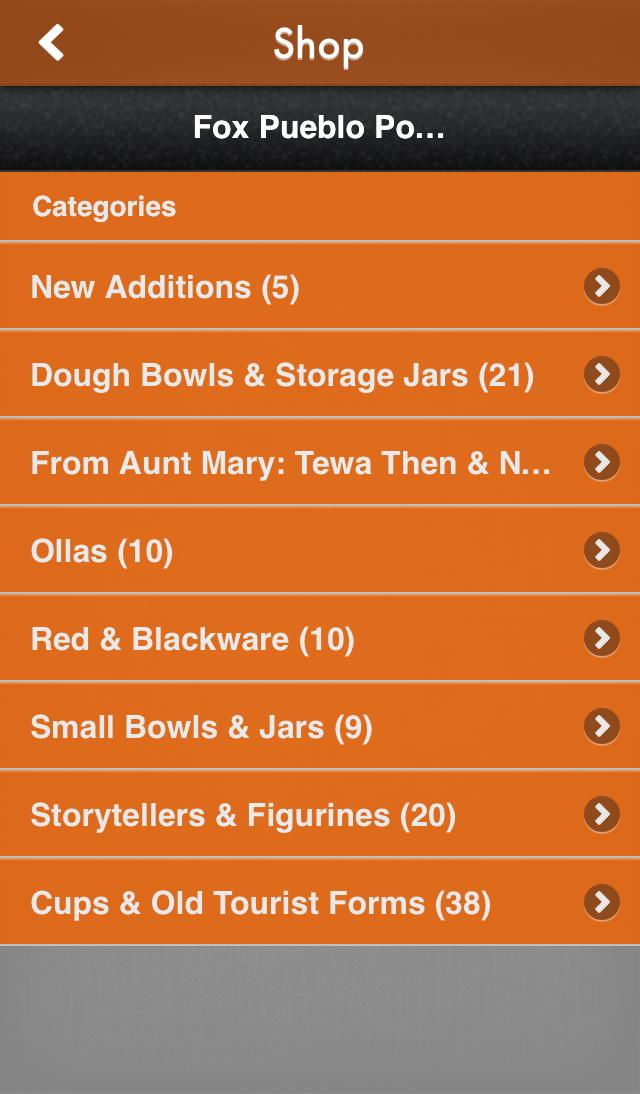Browse Dough Bowls & Storage Jars
The image size is (640, 1094).
320,375
